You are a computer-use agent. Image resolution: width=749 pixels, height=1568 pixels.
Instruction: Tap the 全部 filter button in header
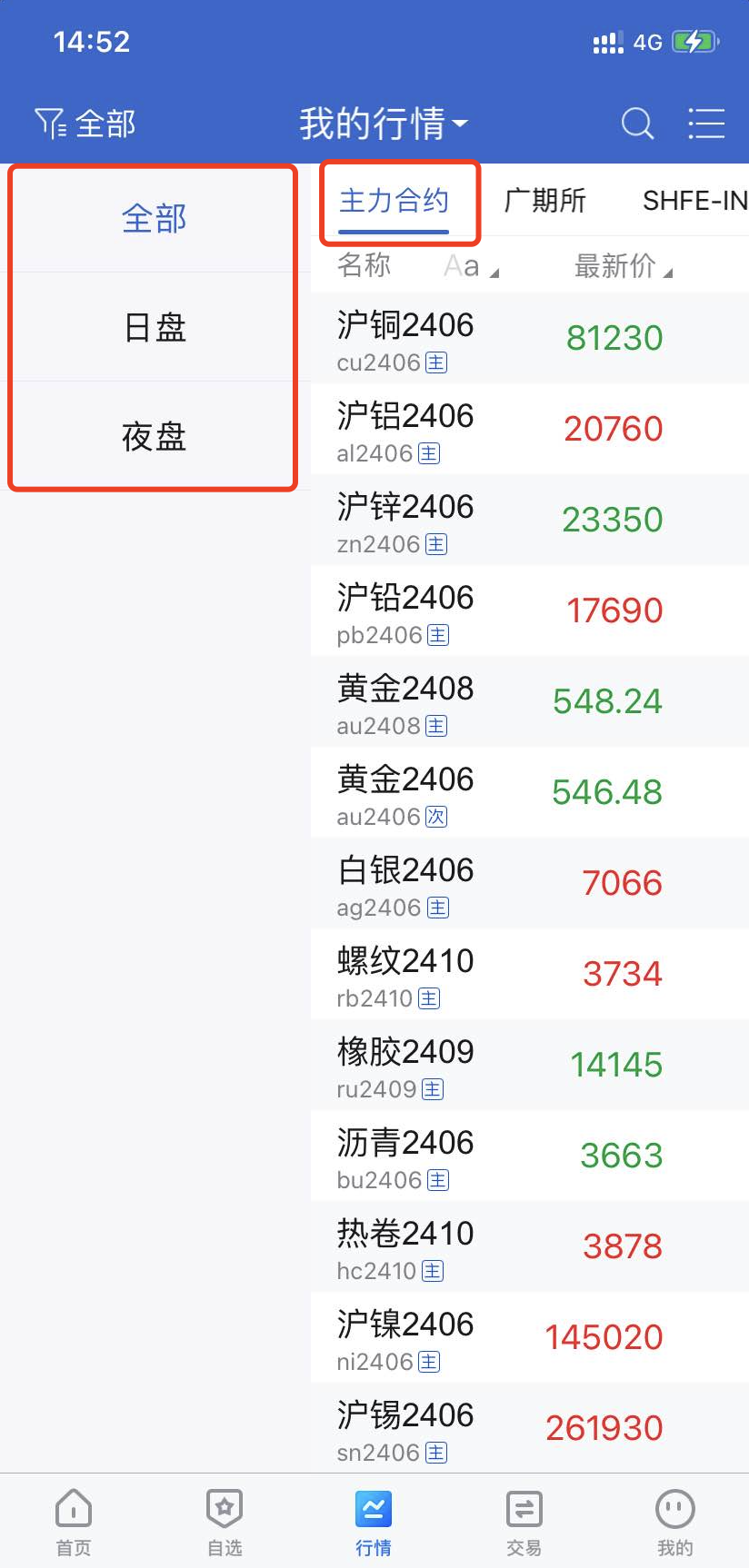click(85, 124)
